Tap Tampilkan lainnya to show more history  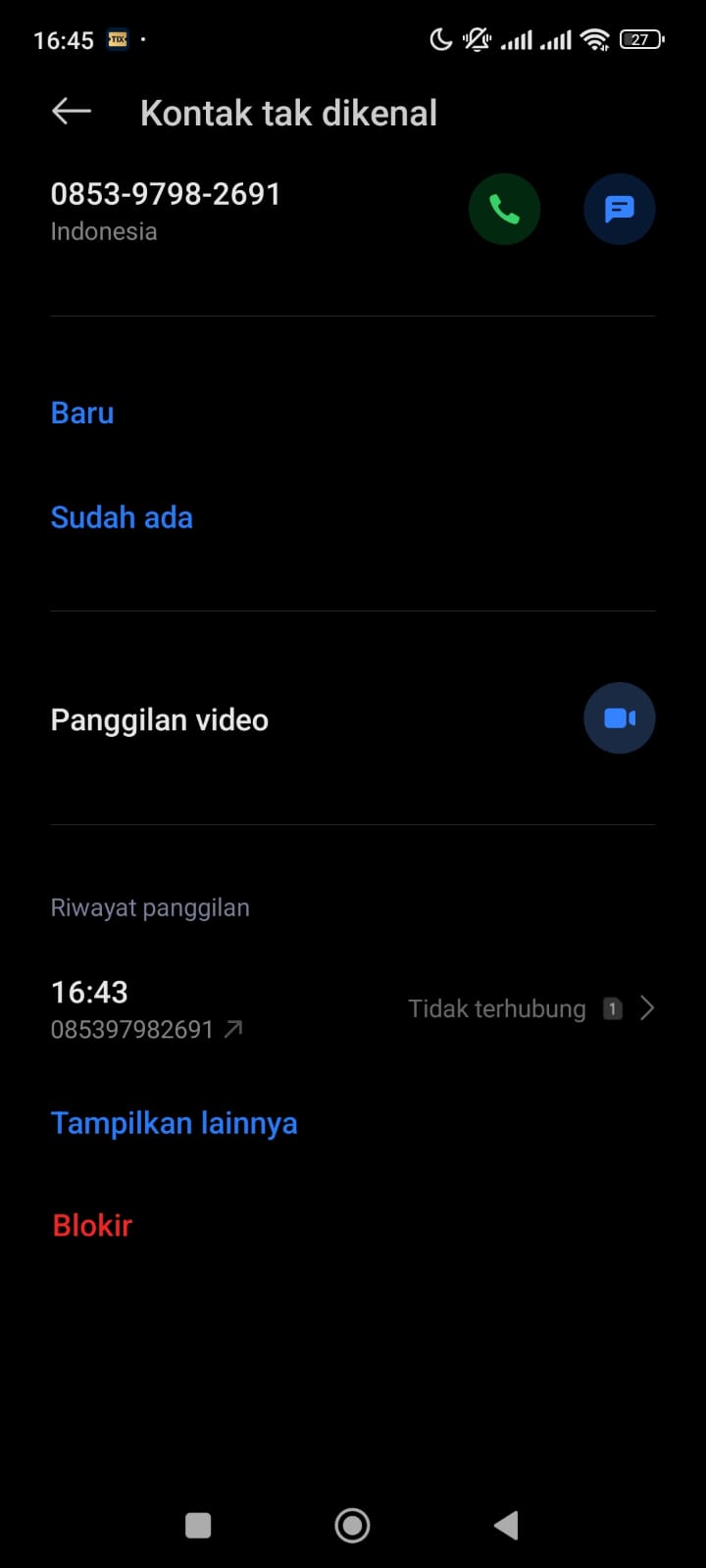[x=174, y=1122]
